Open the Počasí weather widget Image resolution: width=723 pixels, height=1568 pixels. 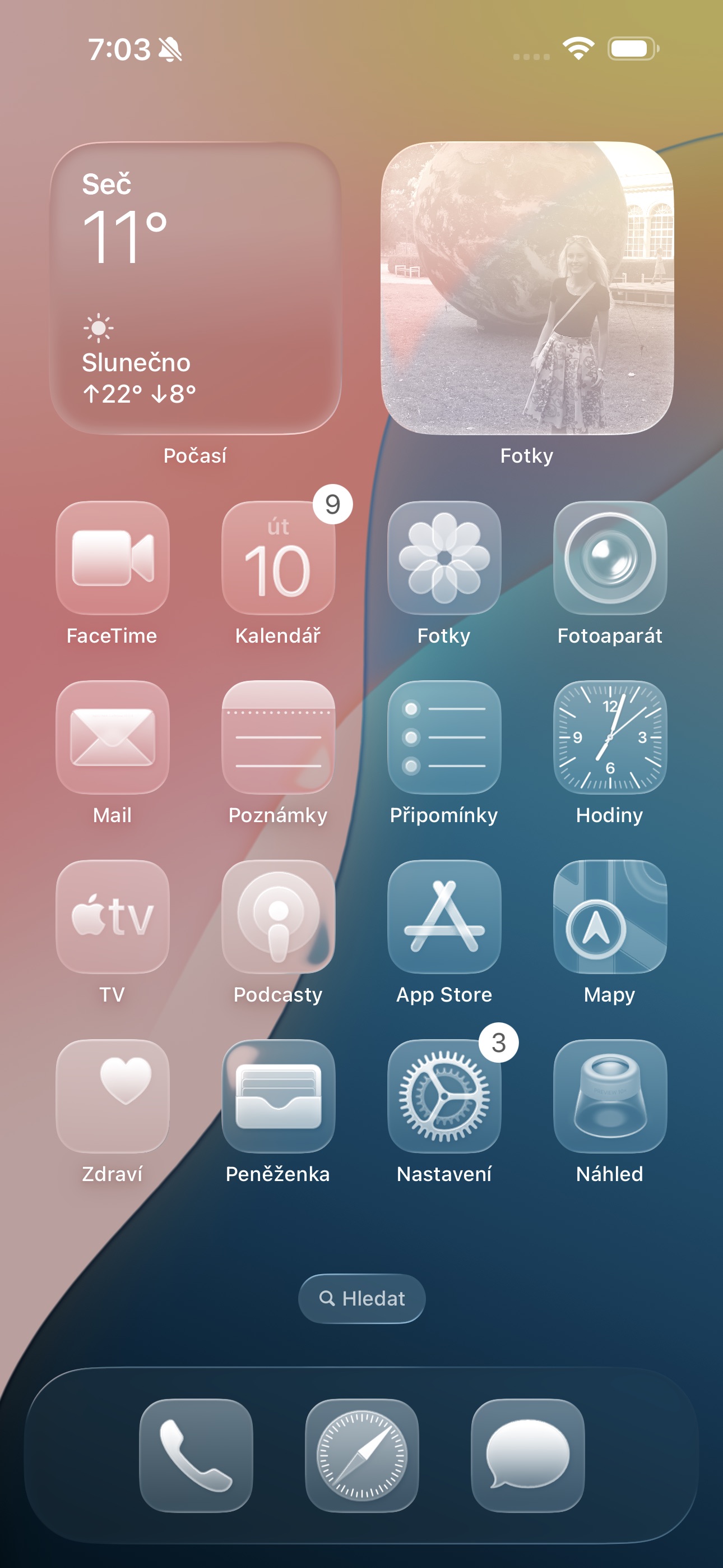pos(196,288)
